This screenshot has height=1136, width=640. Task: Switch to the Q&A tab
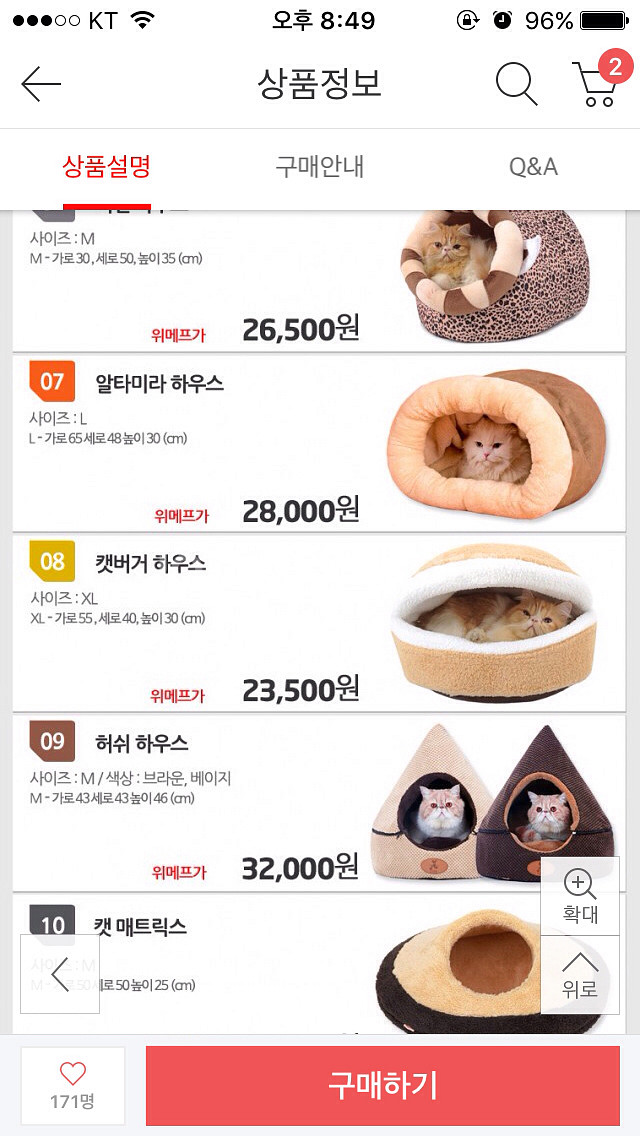pos(533,167)
